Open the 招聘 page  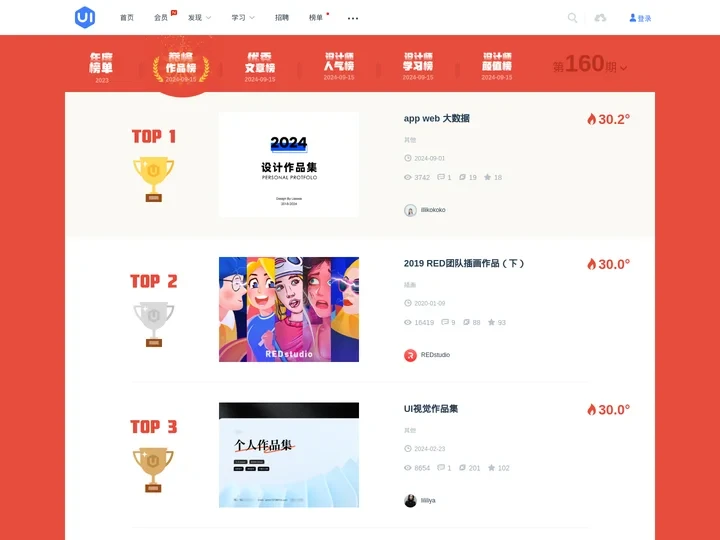pos(282,18)
